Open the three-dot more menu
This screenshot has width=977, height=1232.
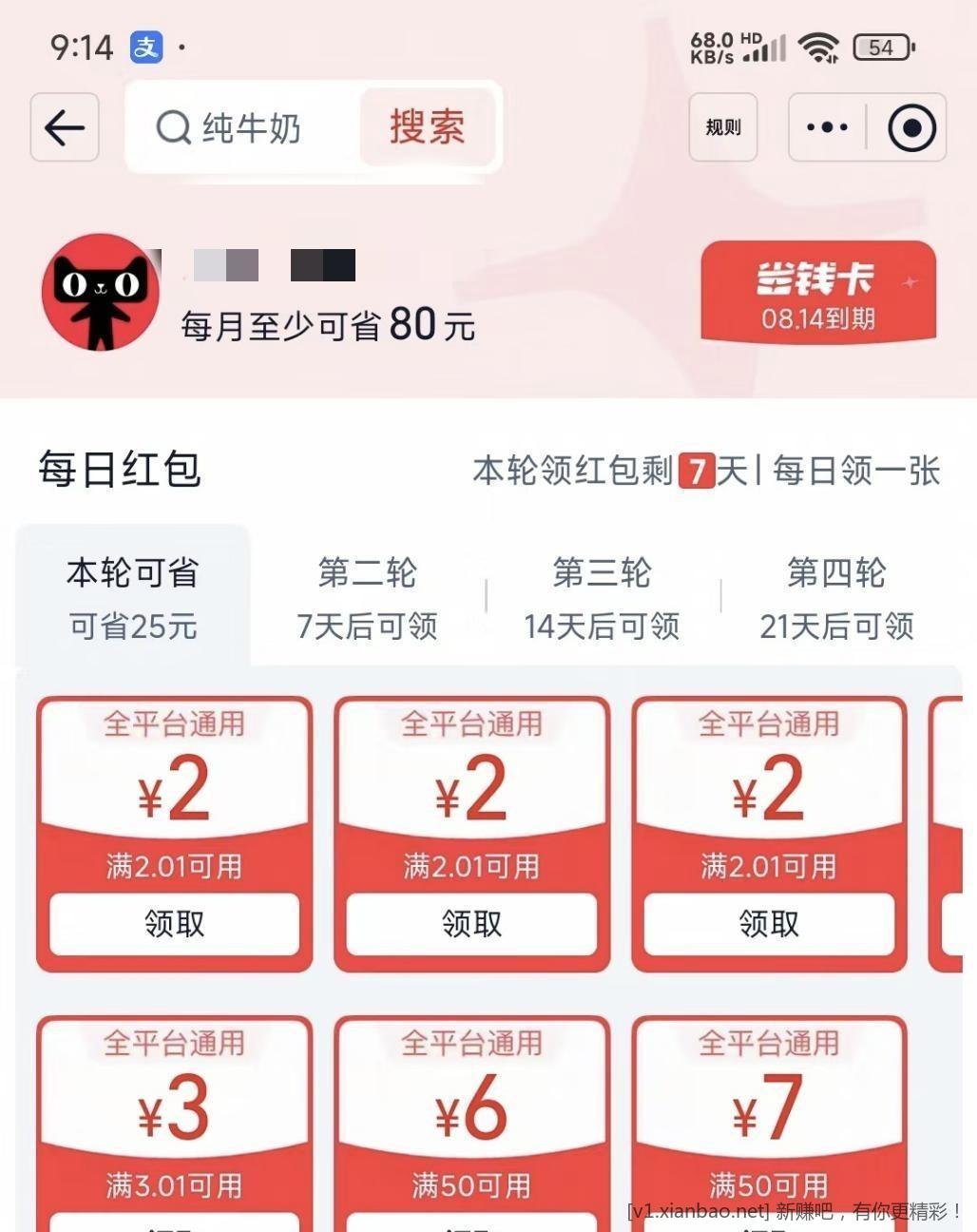click(826, 127)
